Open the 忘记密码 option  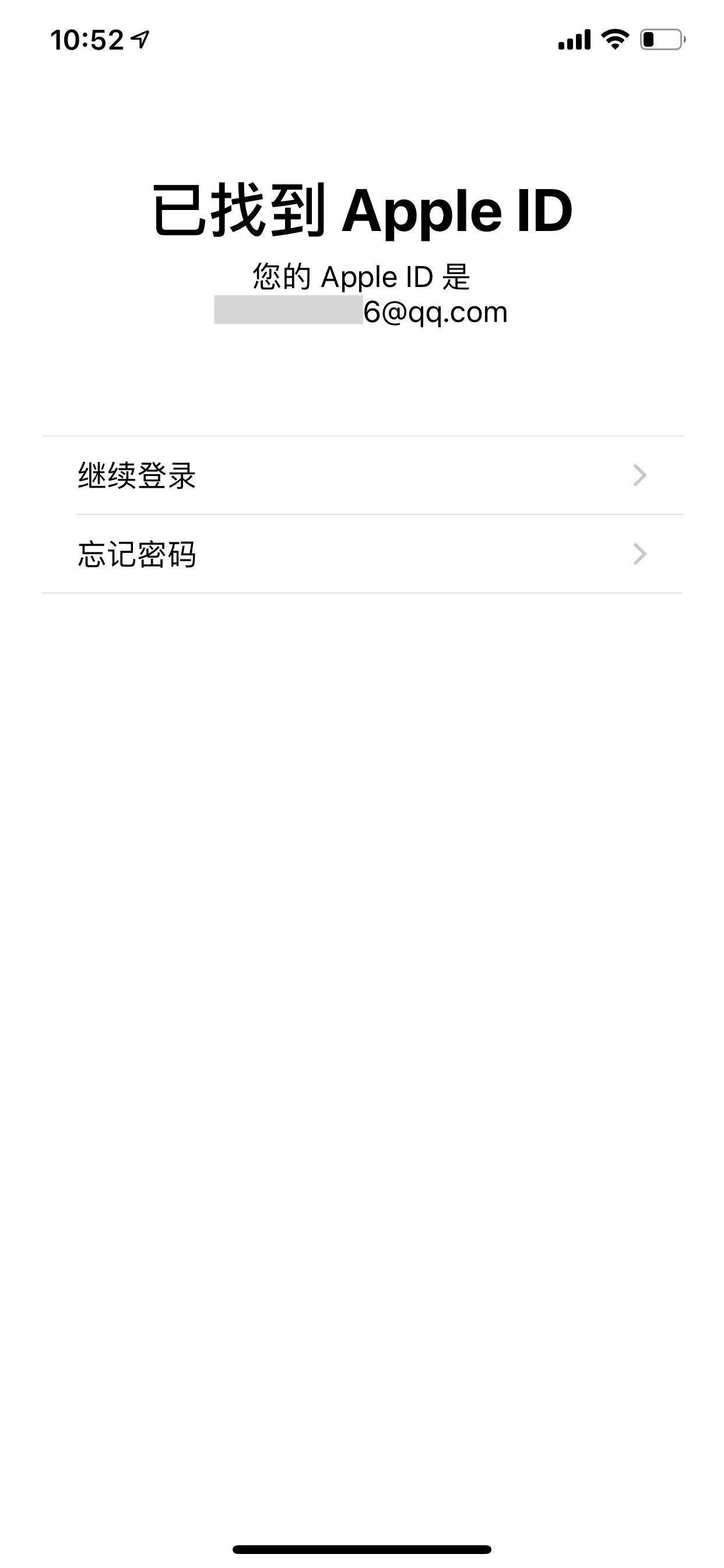tap(361, 554)
